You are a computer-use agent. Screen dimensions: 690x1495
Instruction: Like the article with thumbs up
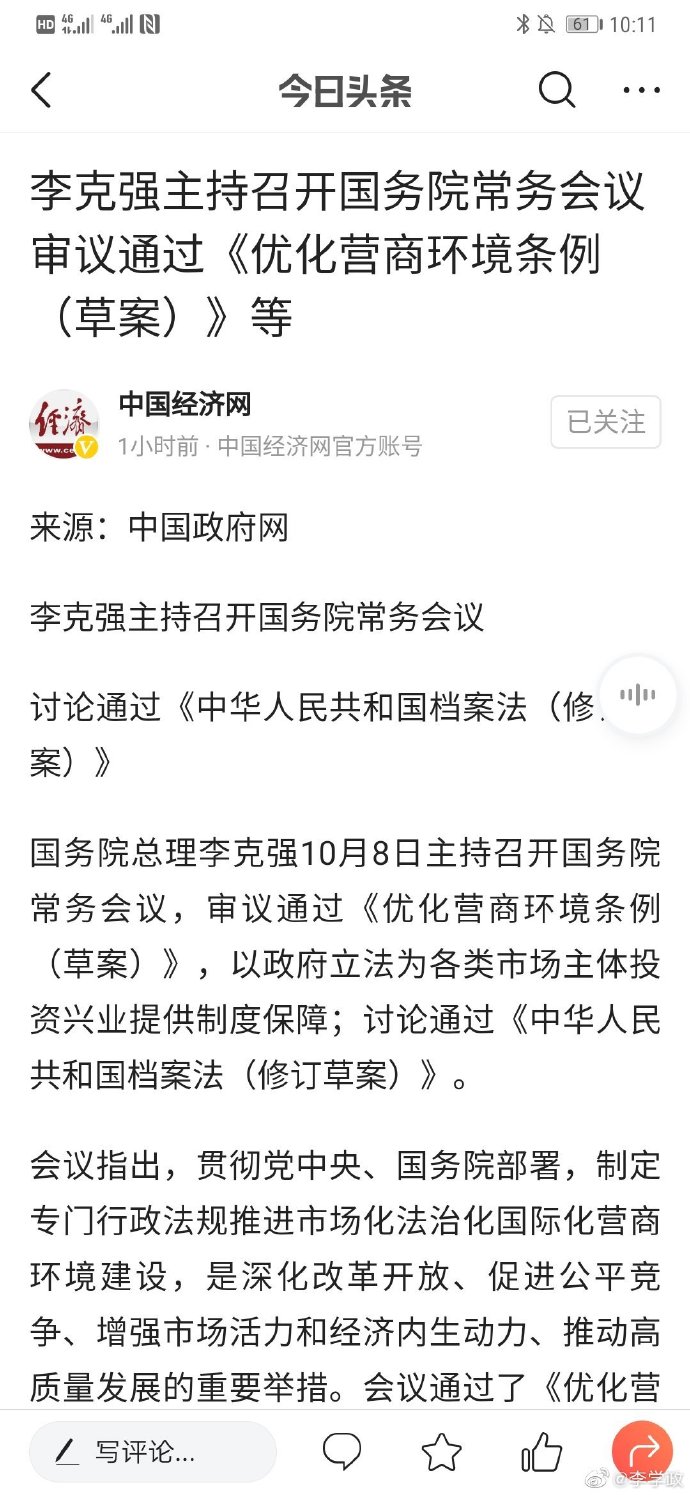tap(541, 1451)
